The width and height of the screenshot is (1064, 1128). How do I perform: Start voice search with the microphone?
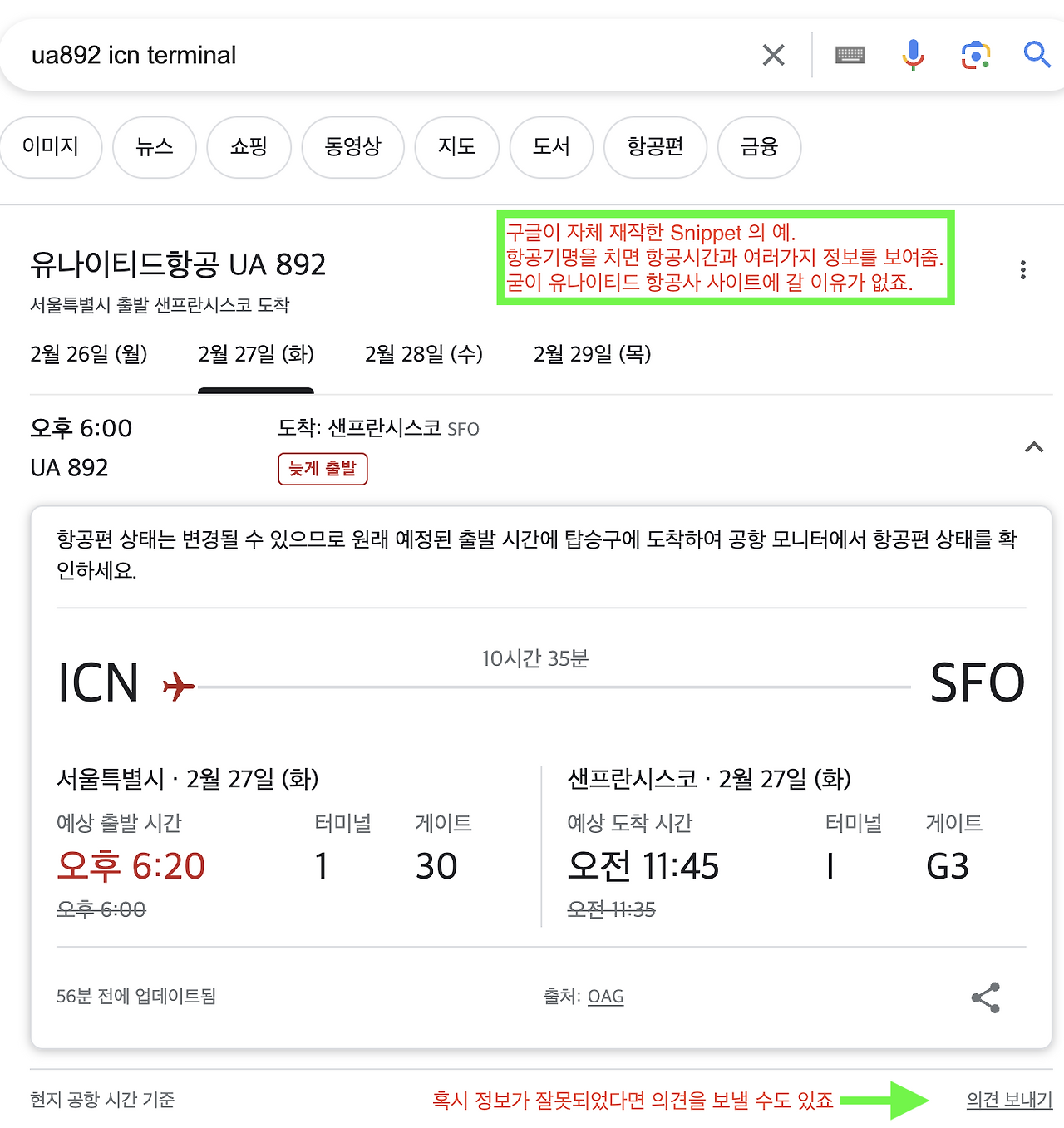coord(913,55)
